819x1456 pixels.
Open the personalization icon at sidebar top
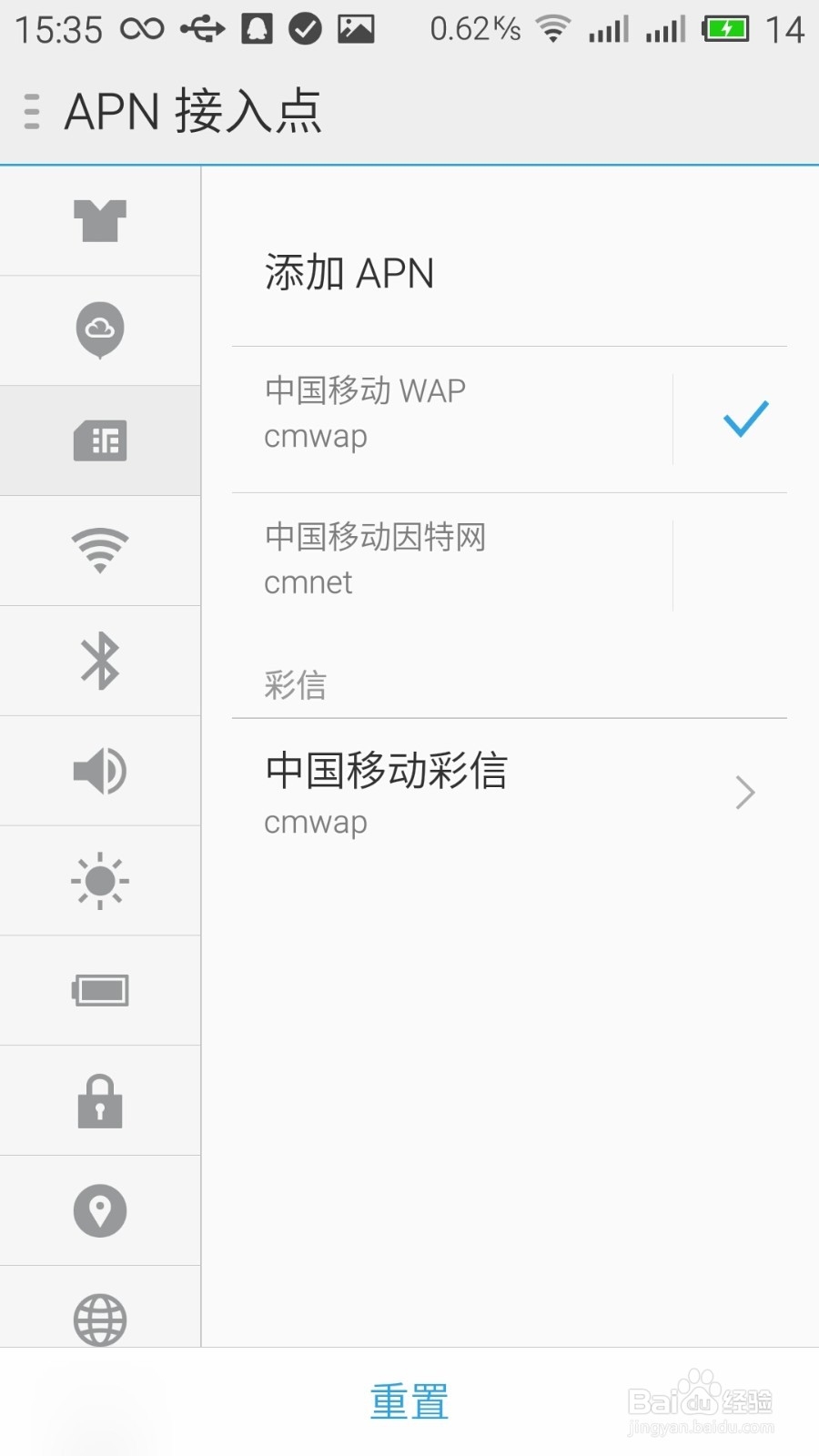100,221
